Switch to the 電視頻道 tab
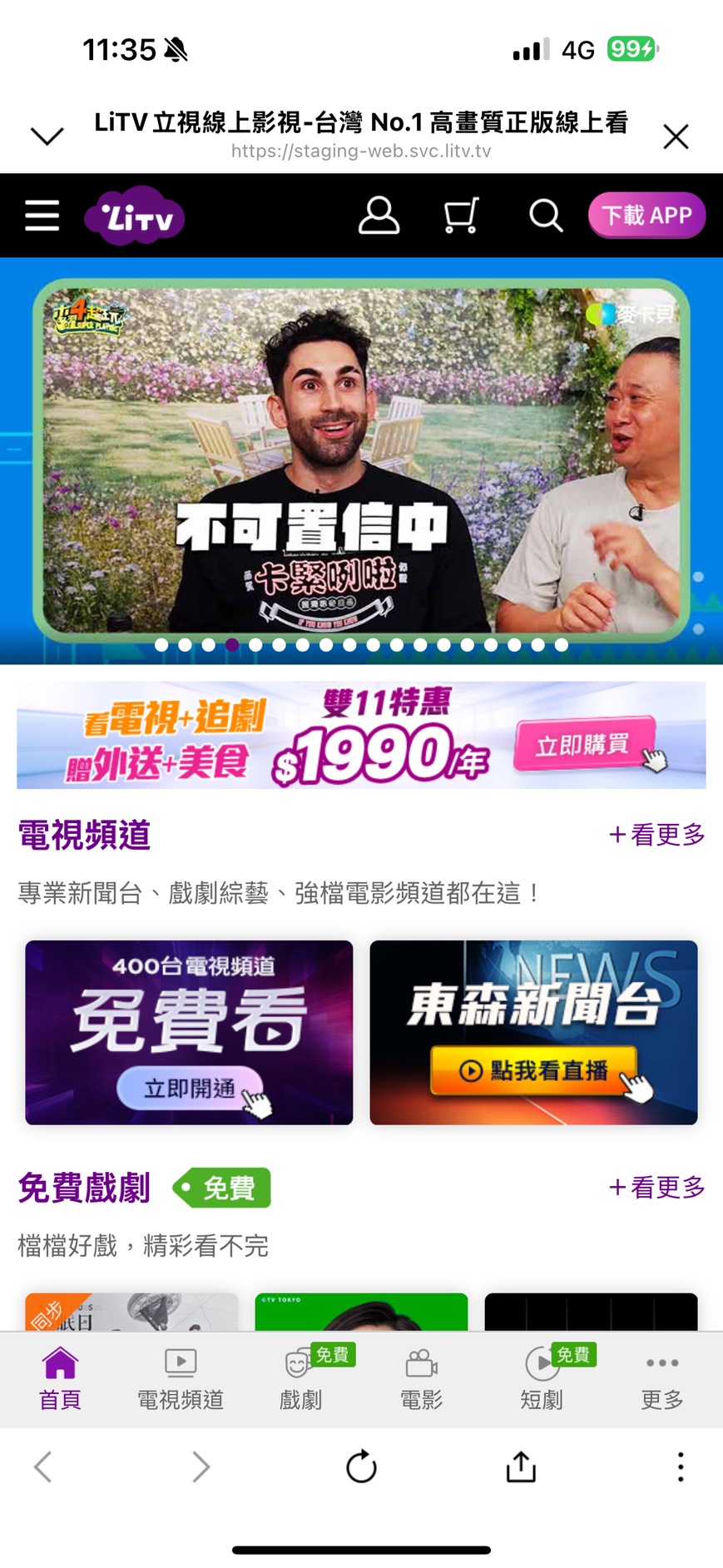This screenshot has width=723, height=1568. click(181, 1380)
